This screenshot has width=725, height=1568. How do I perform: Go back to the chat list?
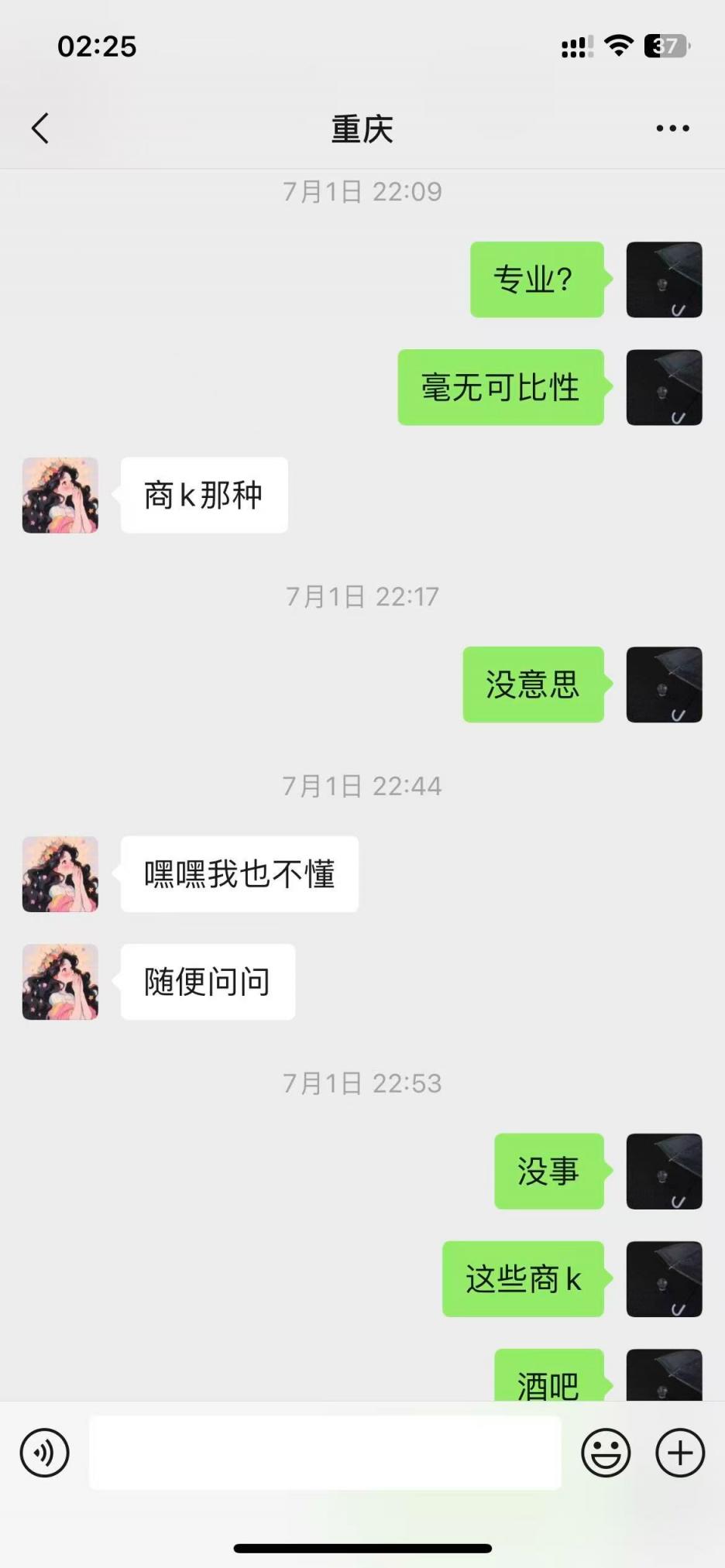coord(40,129)
